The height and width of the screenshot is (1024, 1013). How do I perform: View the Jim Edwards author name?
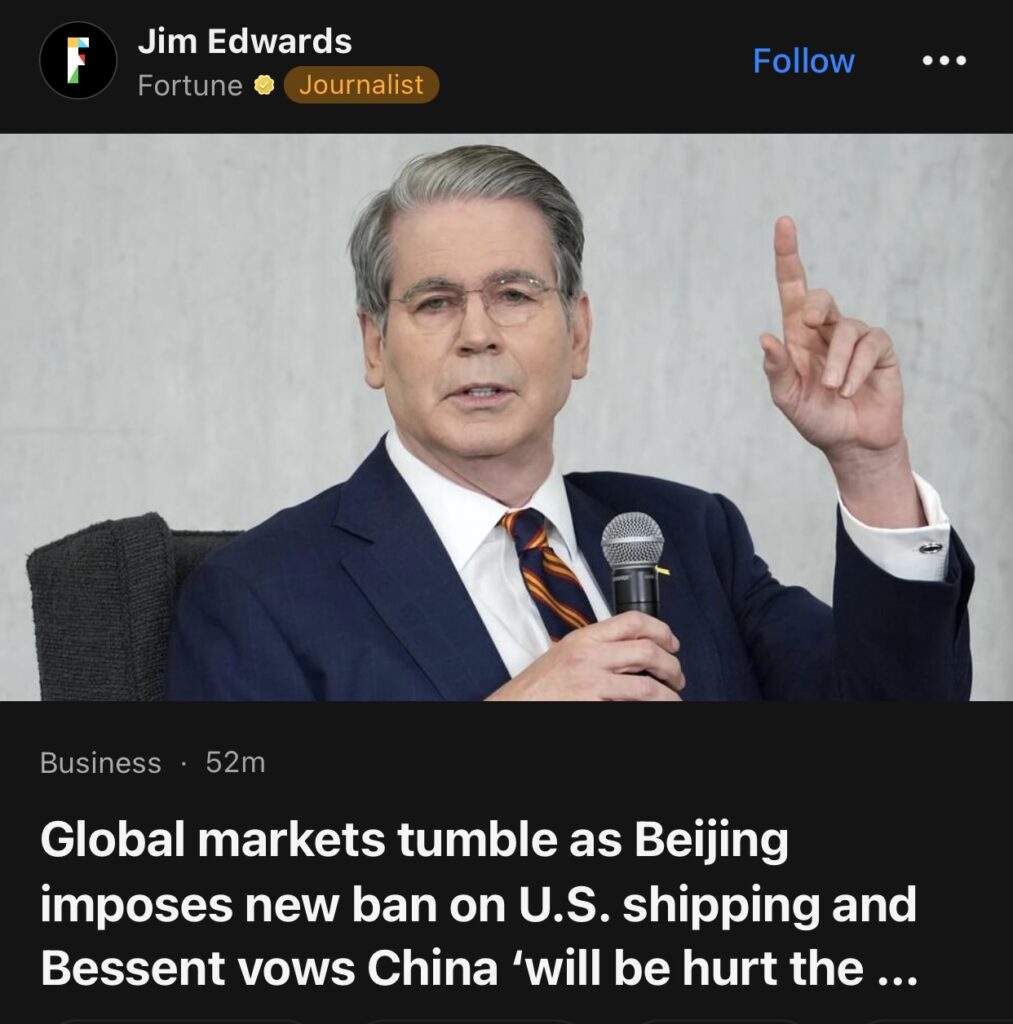(x=244, y=41)
